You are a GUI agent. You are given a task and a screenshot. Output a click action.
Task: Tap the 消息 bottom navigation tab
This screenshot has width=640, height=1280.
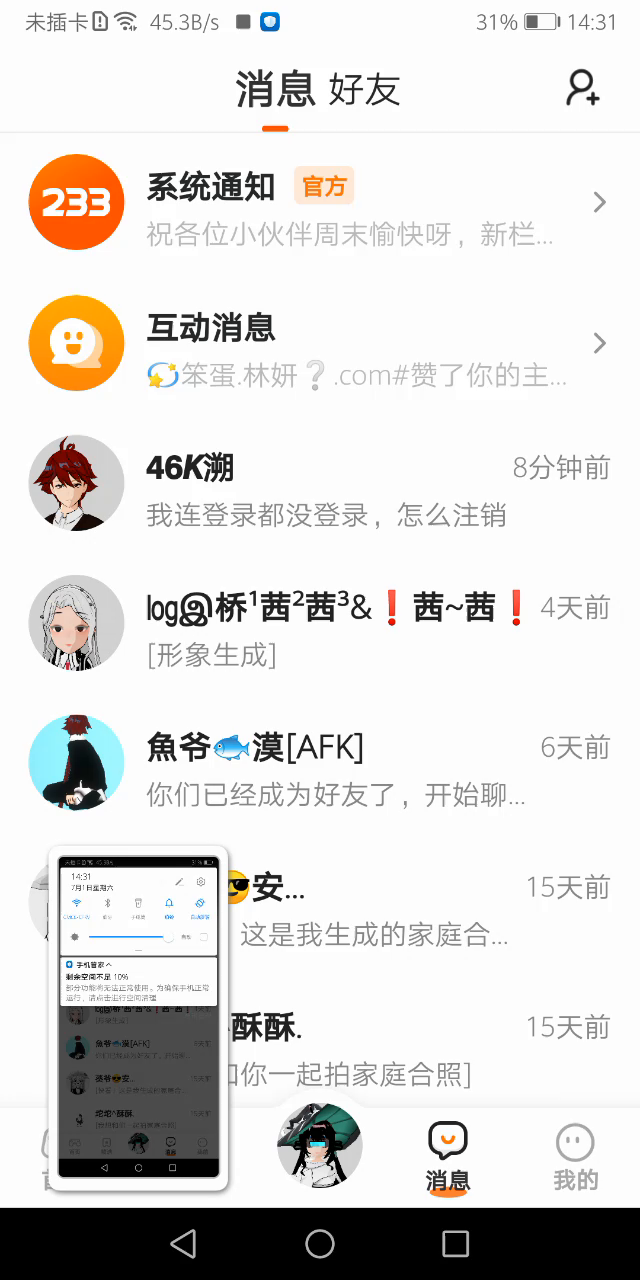[x=447, y=1157]
